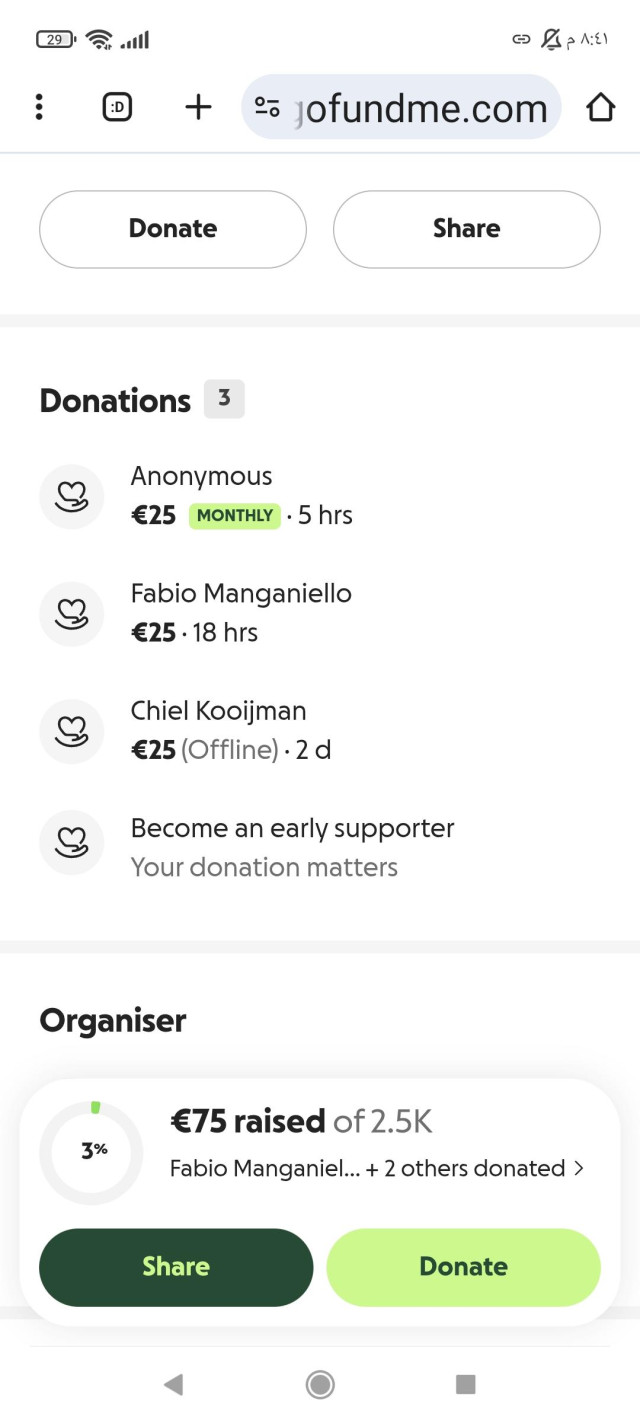Go back using system back button
This screenshot has width=640, height=1423.
tap(173, 1384)
